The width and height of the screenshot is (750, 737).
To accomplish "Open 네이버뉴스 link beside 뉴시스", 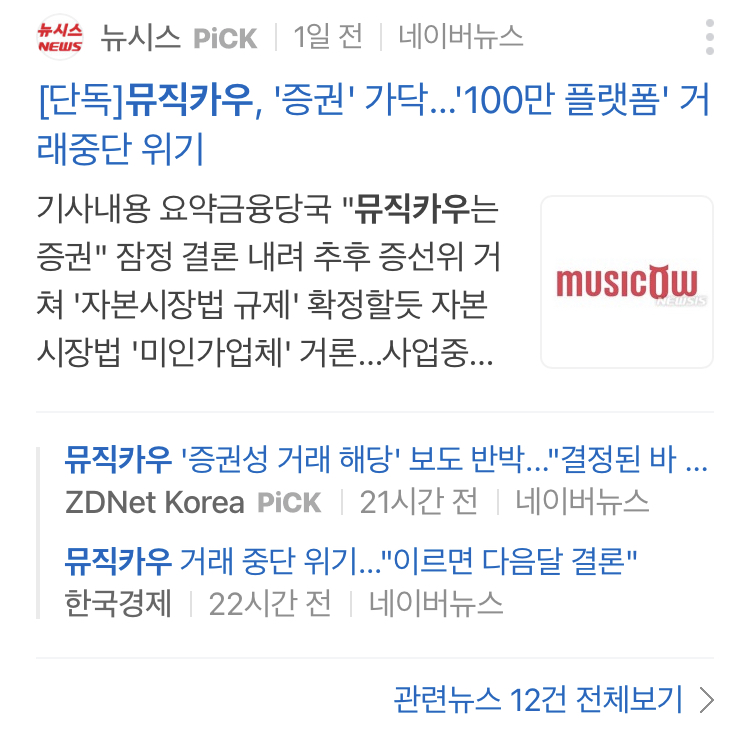I will coord(461,37).
